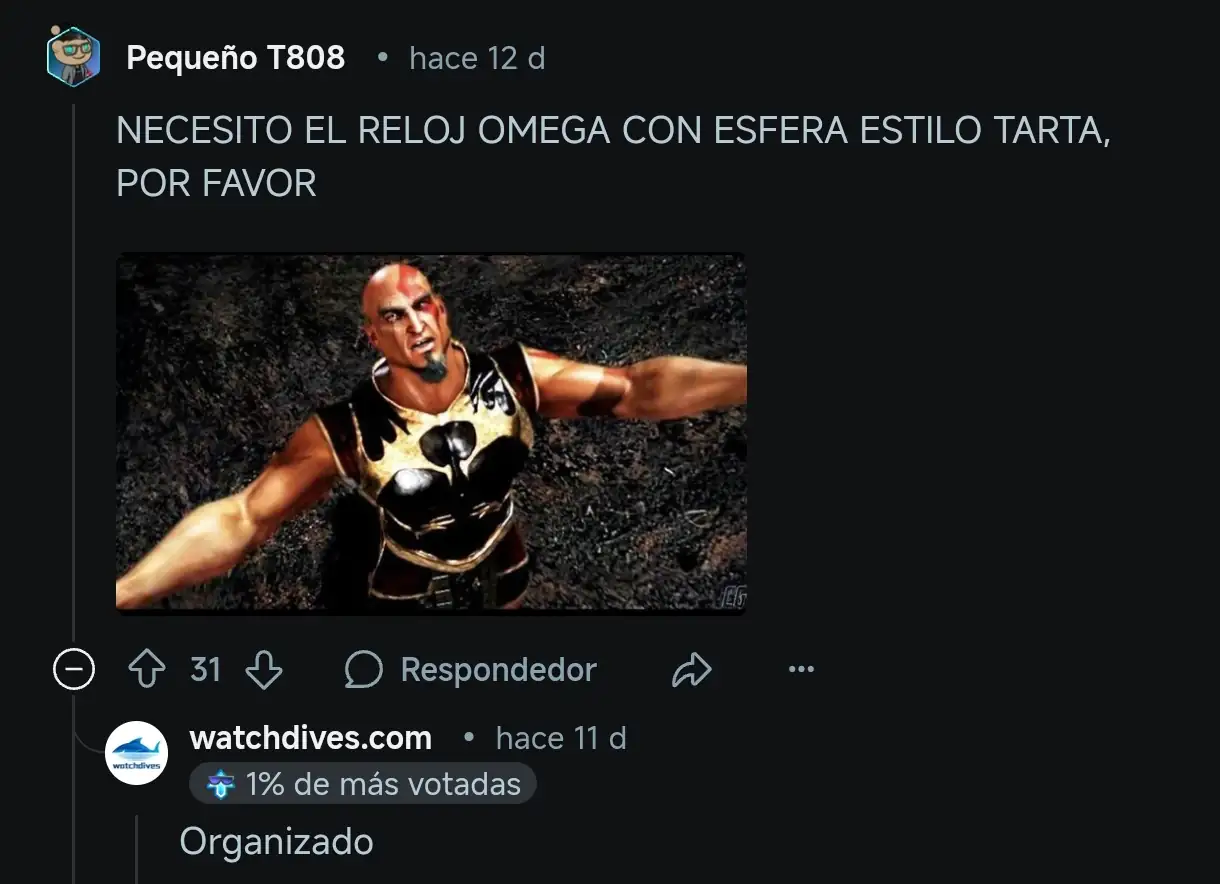This screenshot has width=1220, height=884.
Task: Open watchdives.com user profile
Action: (x=310, y=738)
